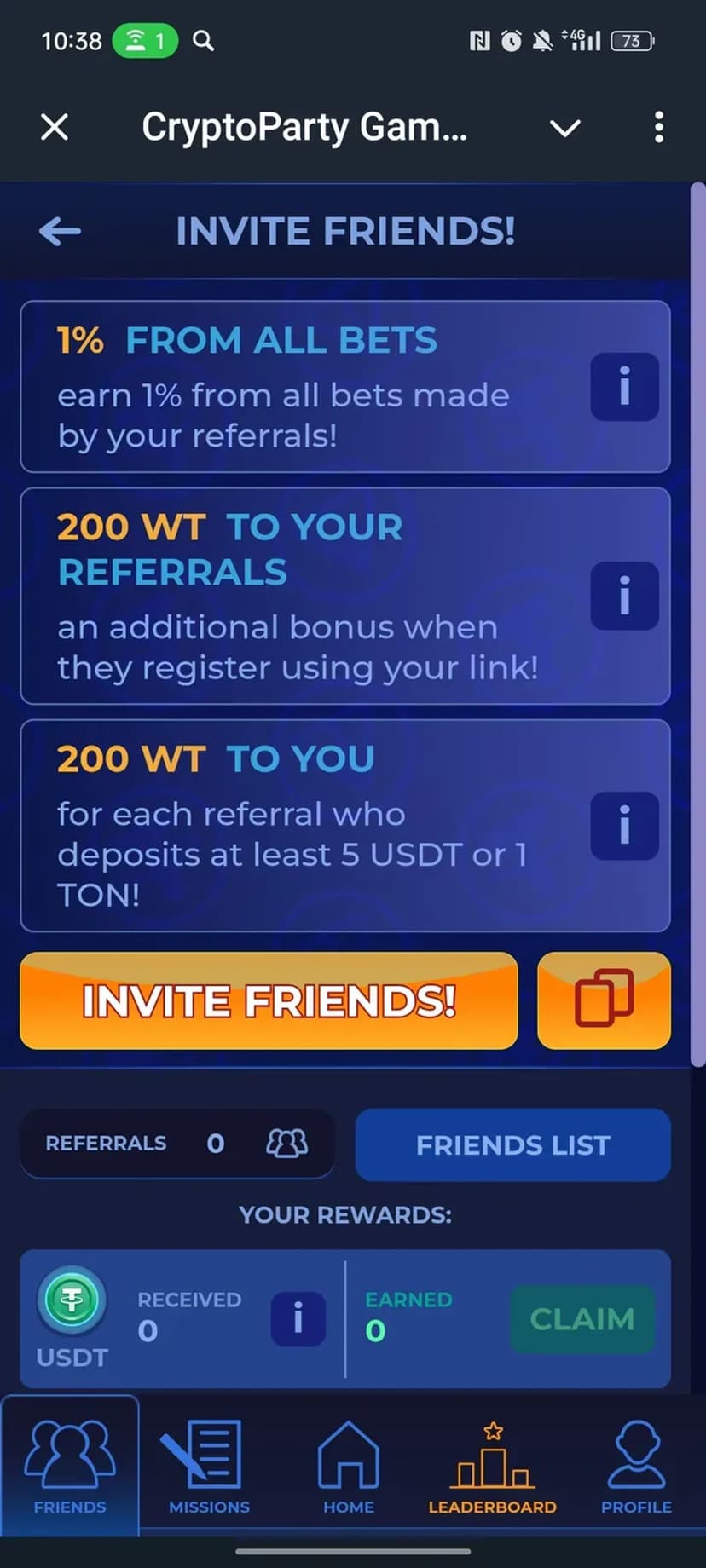This screenshot has width=706, height=1568.
Task: Show info for 200 WT to you
Action: pos(624,826)
